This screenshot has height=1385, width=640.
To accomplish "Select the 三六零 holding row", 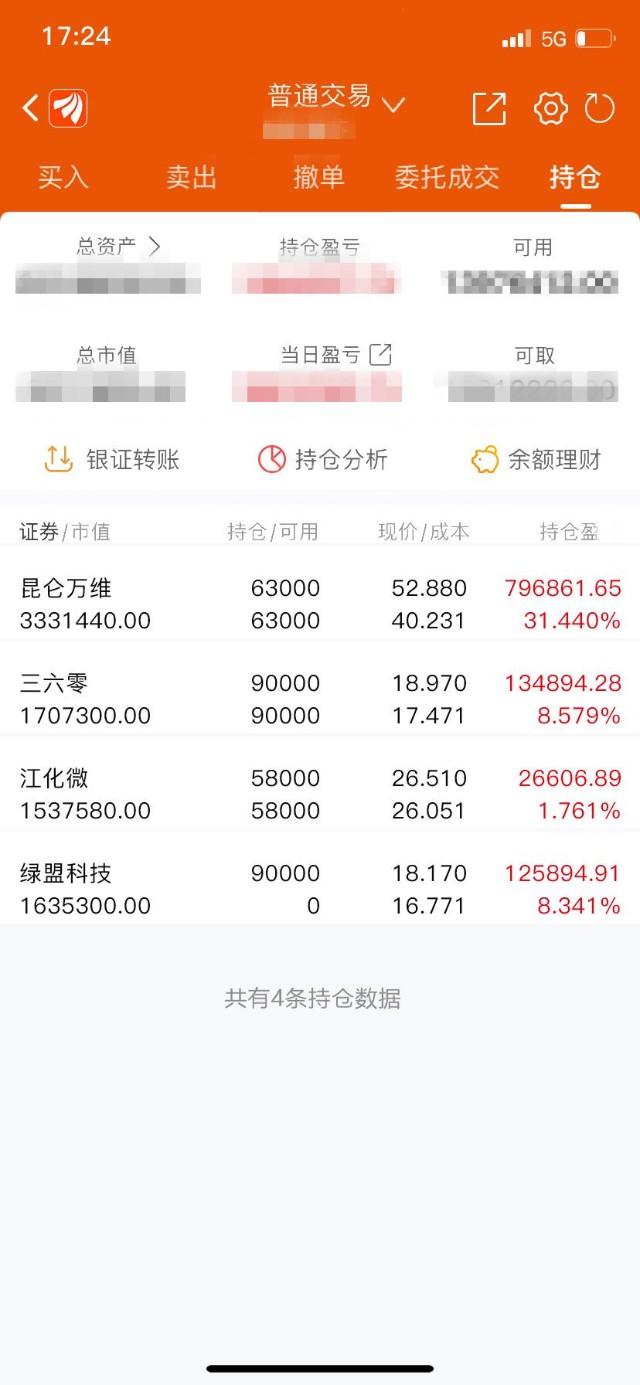I will pyautogui.click(x=320, y=699).
